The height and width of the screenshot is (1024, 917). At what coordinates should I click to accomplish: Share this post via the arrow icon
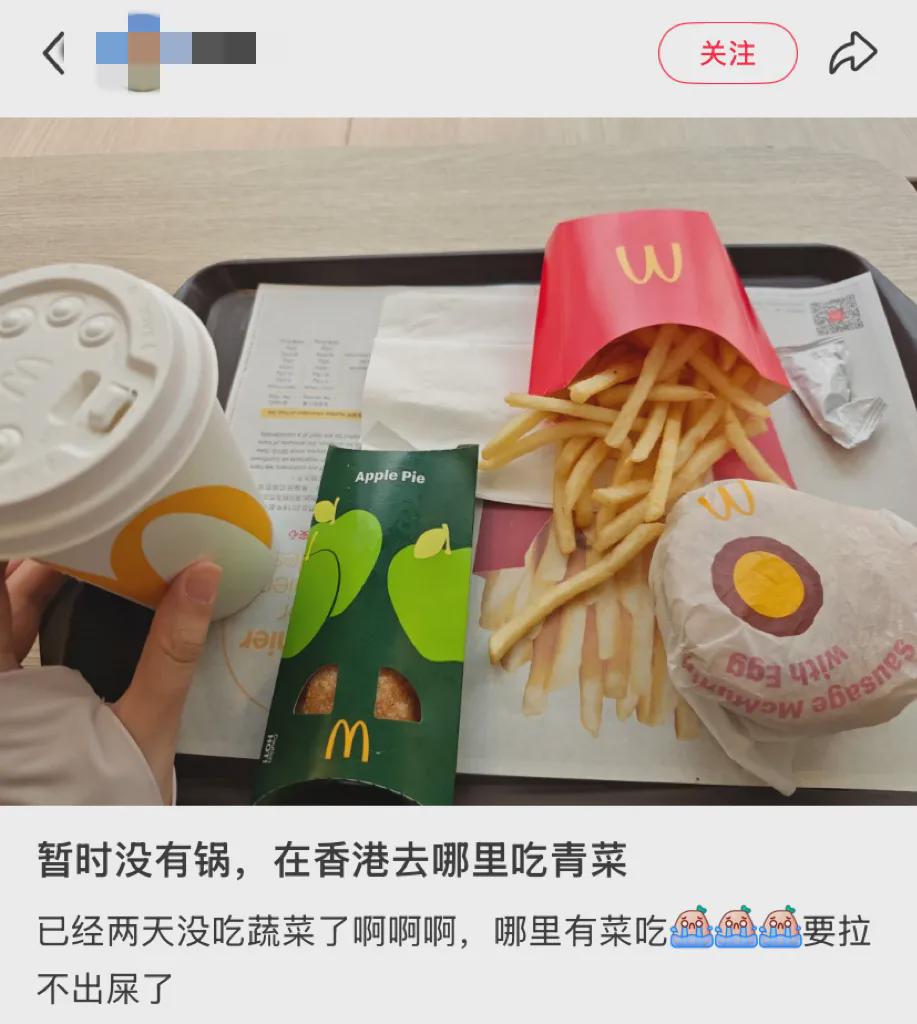pos(852,53)
